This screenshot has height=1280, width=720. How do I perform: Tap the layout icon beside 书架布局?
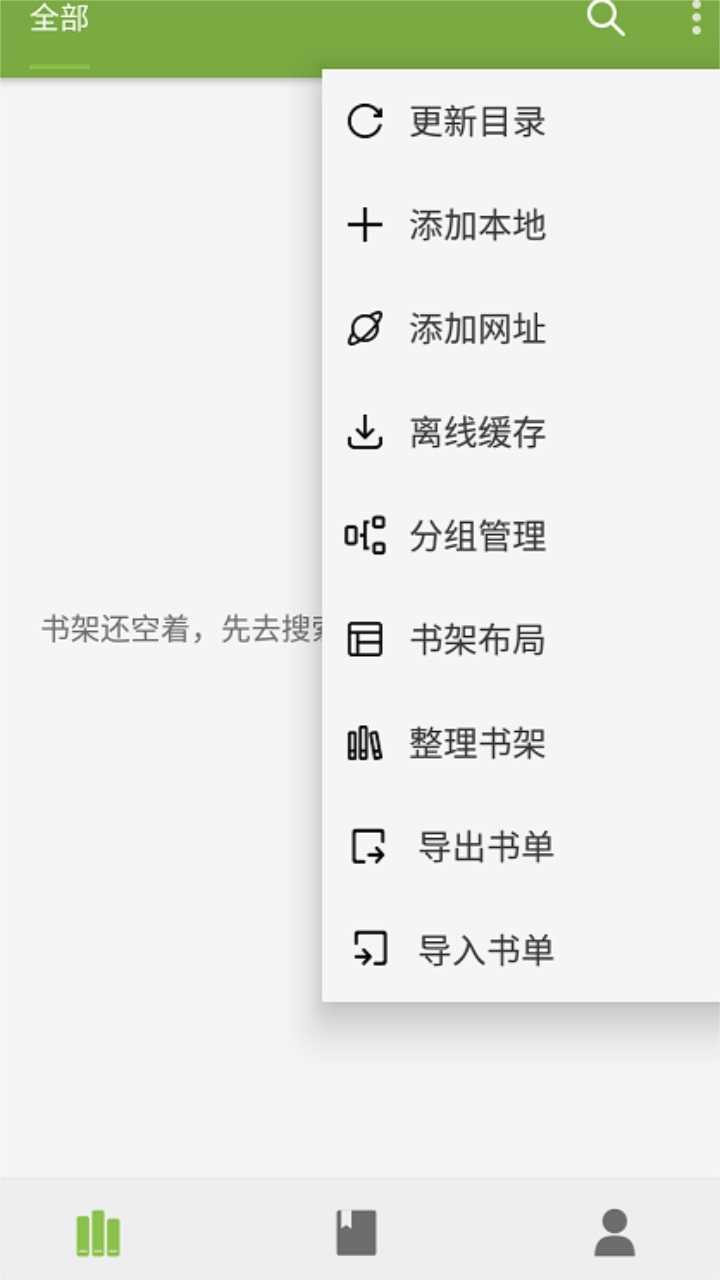pos(366,641)
